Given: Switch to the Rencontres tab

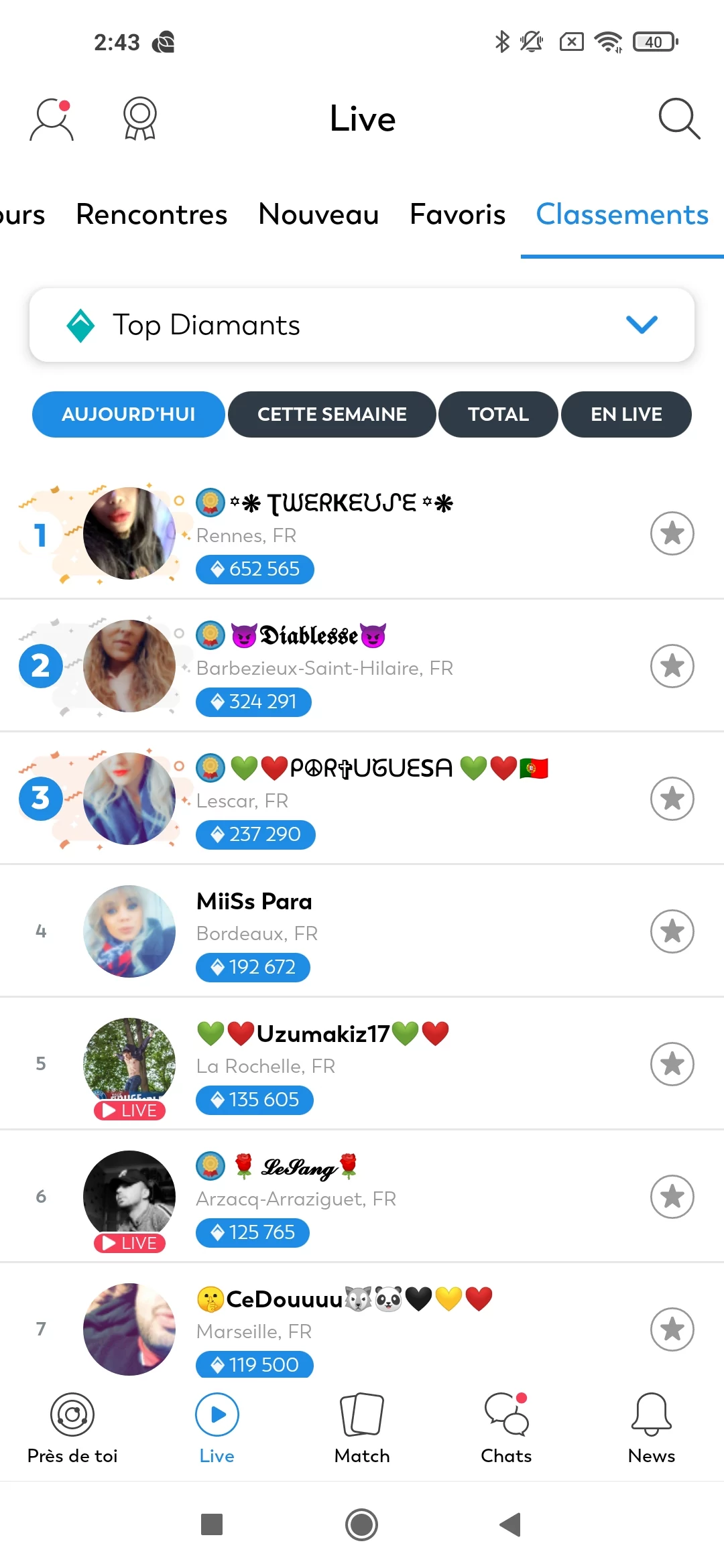Looking at the screenshot, I should click(x=152, y=214).
